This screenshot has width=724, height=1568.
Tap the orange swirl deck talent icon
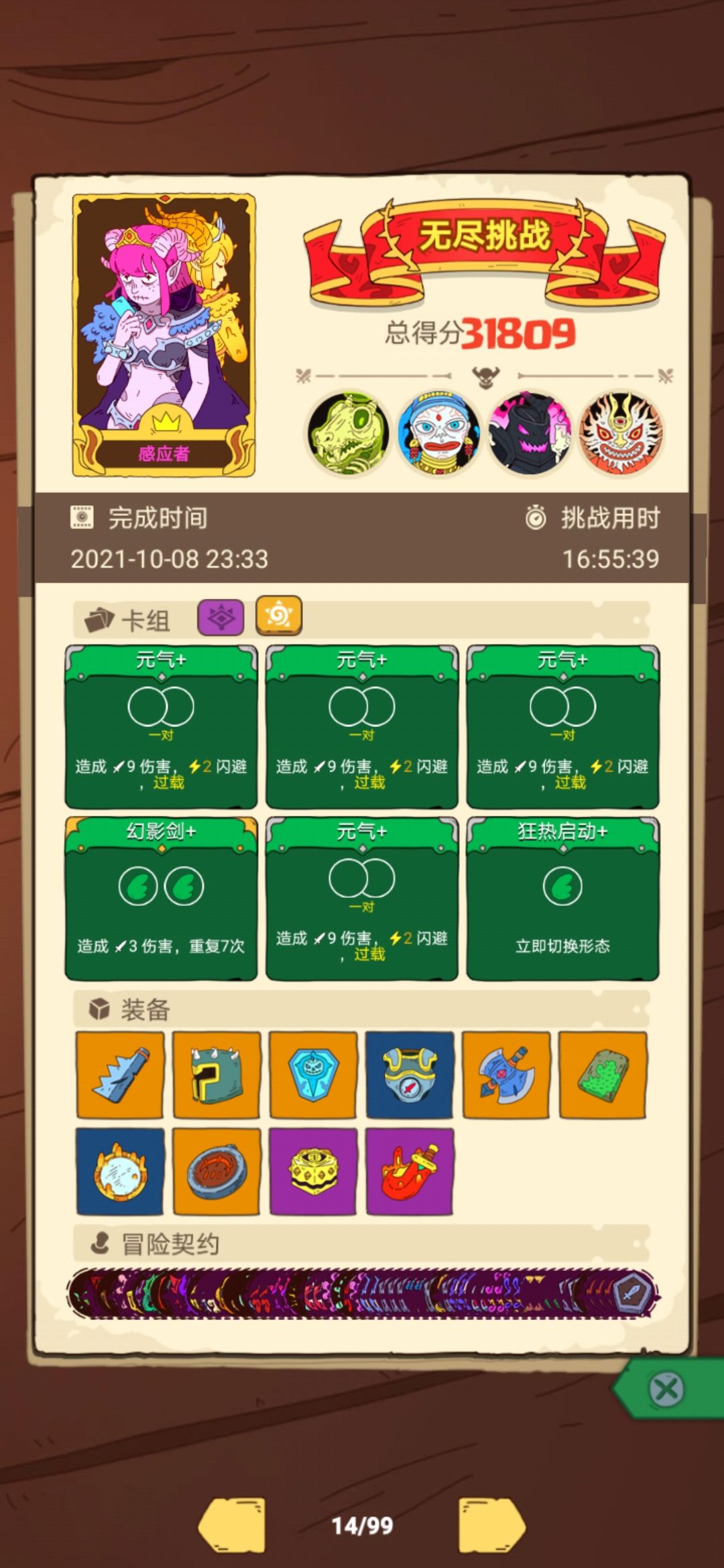point(279,616)
